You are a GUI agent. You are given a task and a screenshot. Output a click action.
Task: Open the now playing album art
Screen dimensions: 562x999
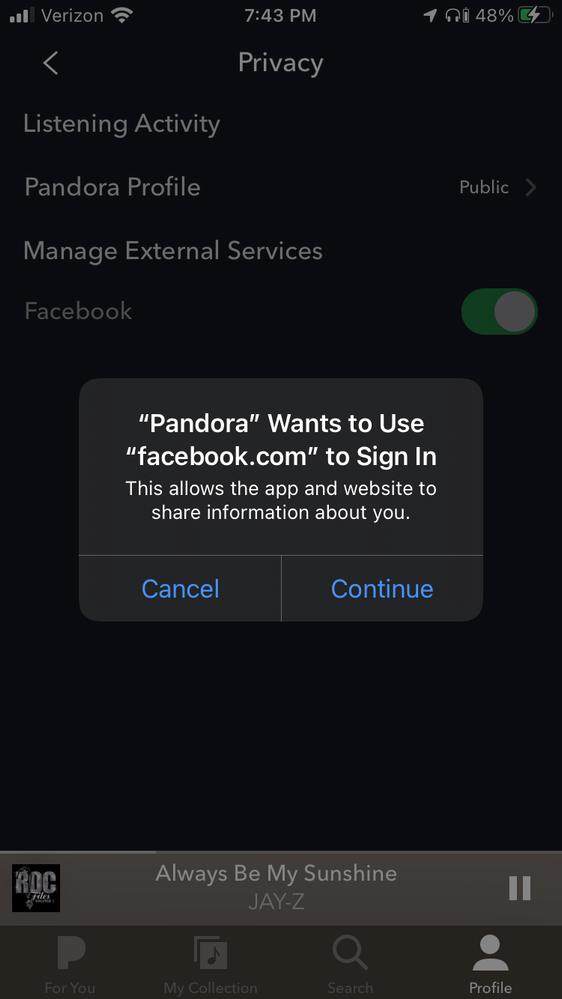click(36, 888)
